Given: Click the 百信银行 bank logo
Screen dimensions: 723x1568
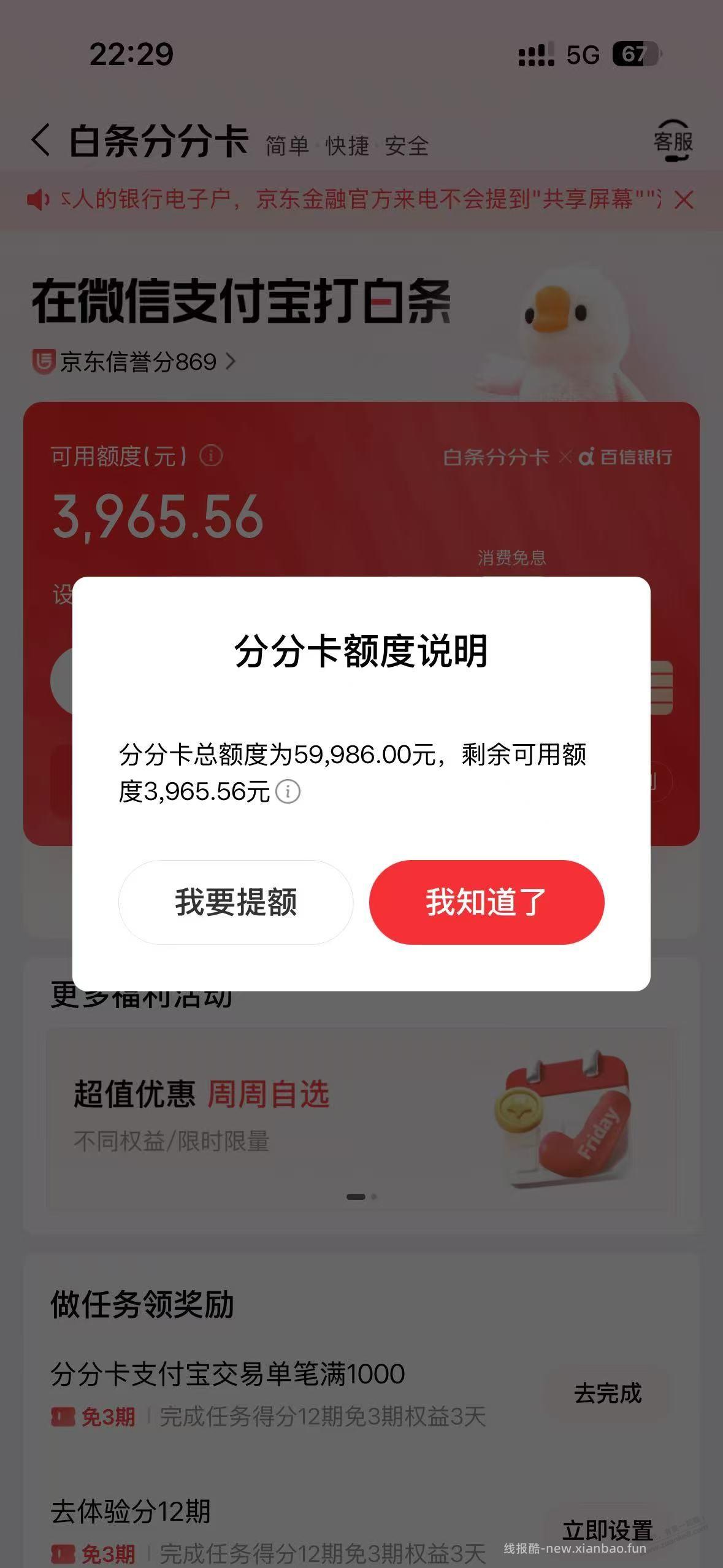Looking at the screenshot, I should click(627, 457).
